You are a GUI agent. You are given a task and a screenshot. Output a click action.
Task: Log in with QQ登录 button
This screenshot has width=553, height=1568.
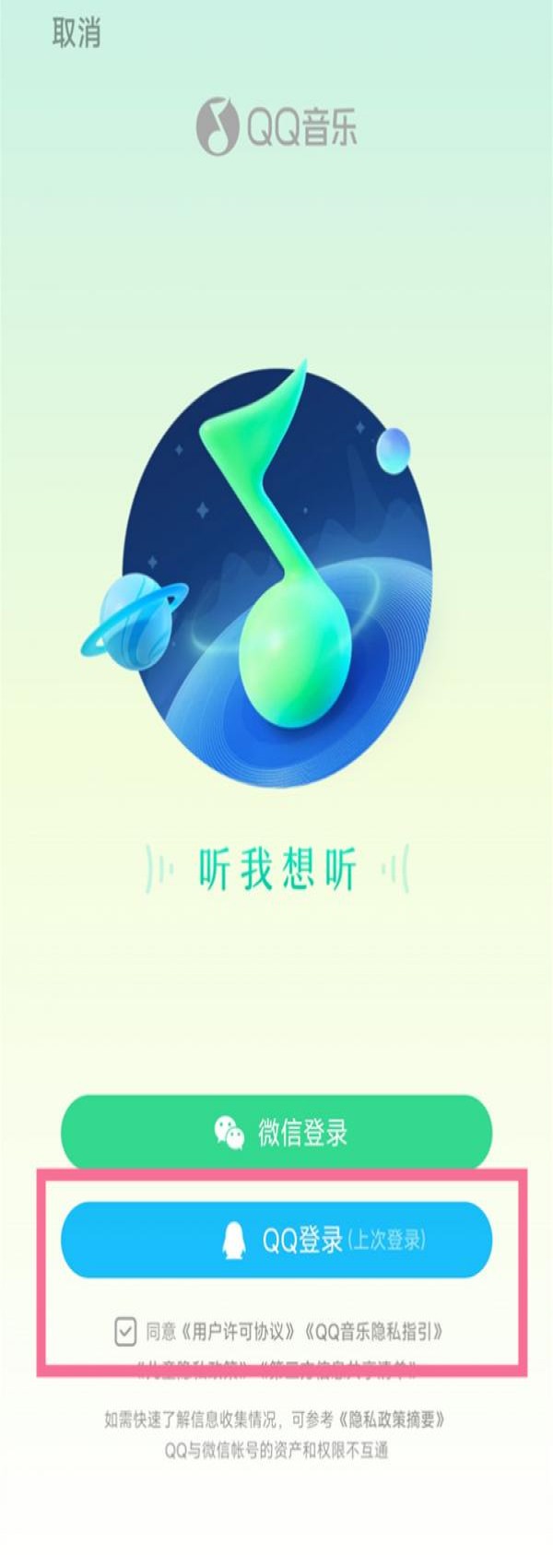276,1240
